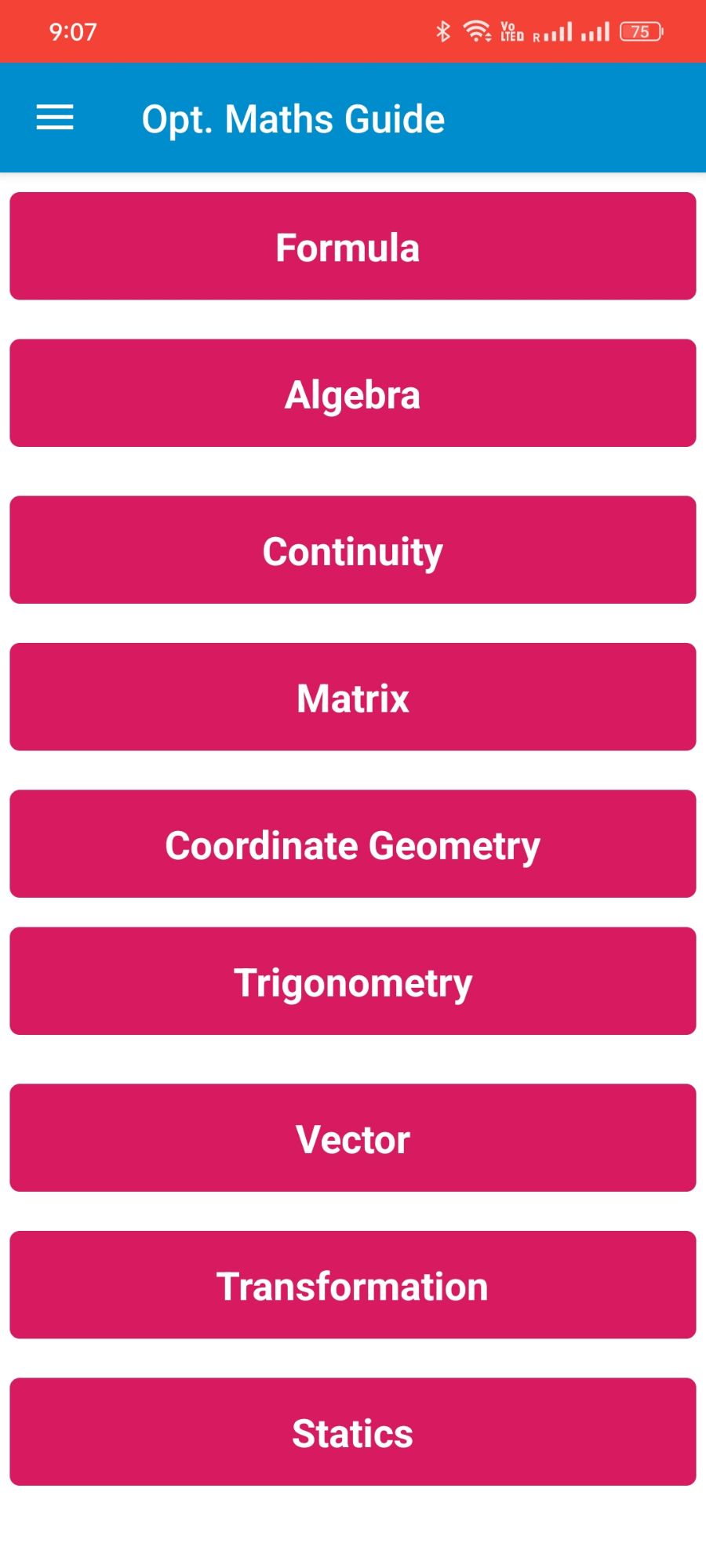Click the battery indicator showing 75
Viewport: 706px width, 1568px height.
pyautogui.click(x=637, y=31)
